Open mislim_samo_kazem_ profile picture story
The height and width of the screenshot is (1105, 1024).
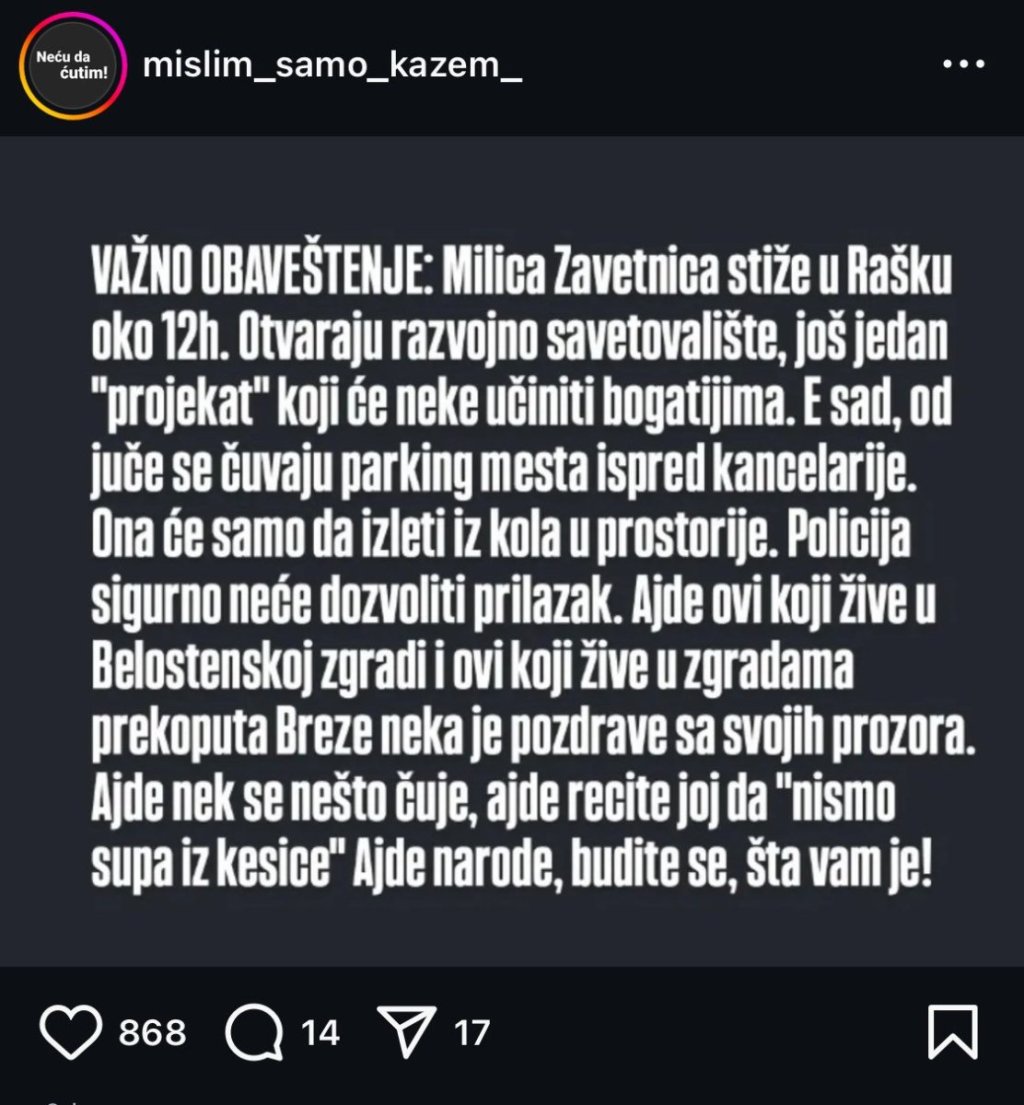click(x=71, y=67)
